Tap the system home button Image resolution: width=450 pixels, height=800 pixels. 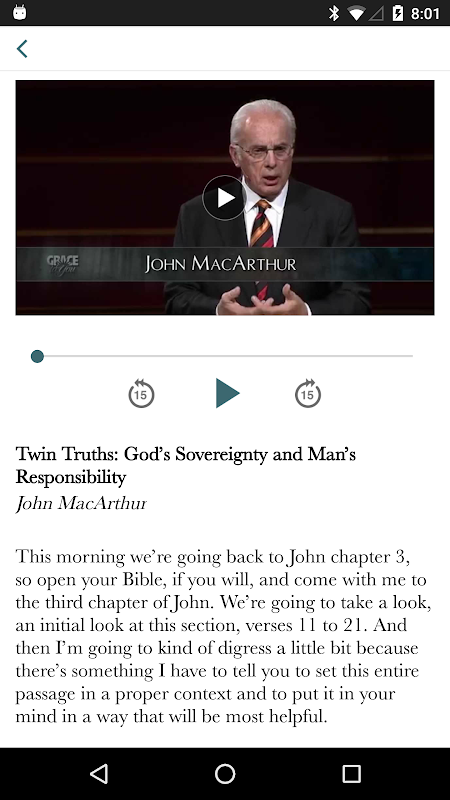pos(225,773)
